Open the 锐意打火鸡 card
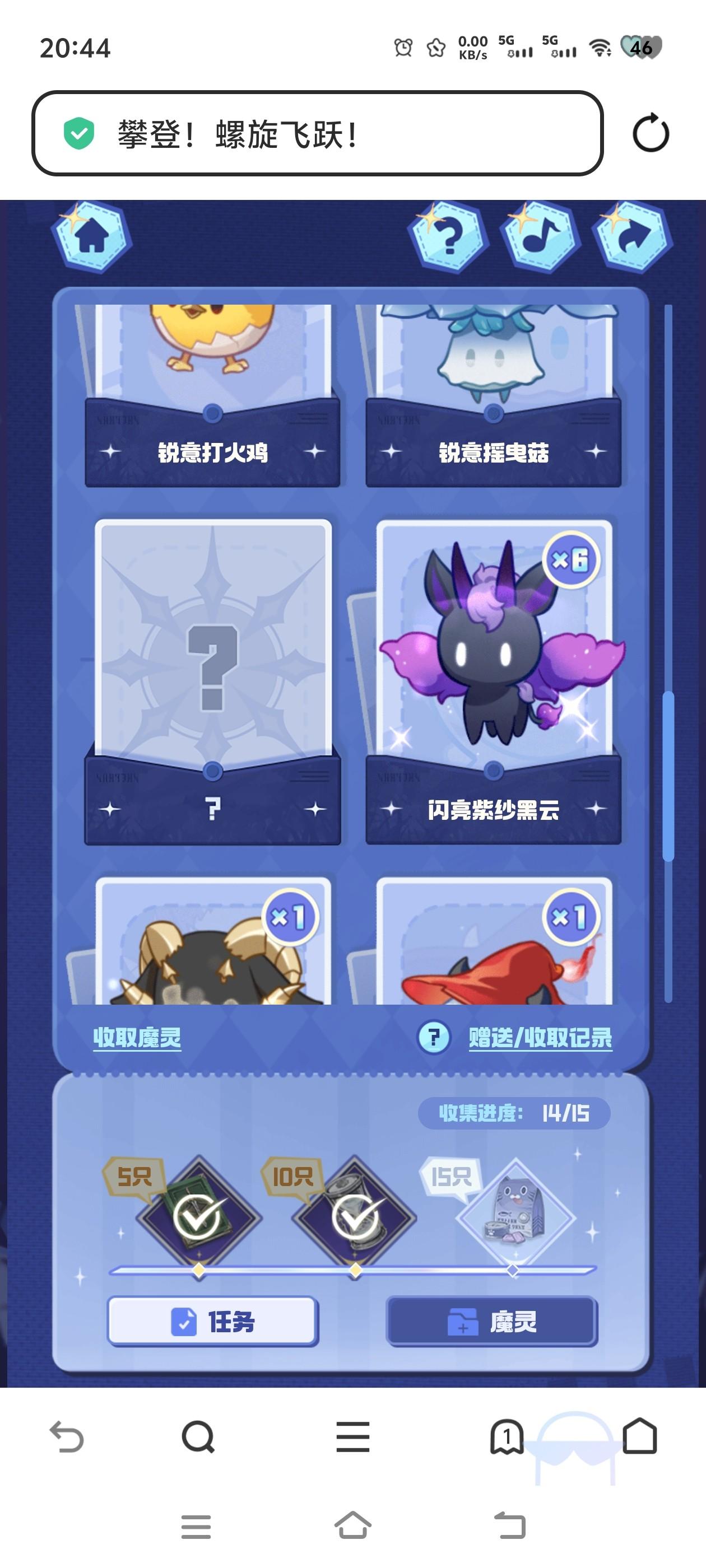The image size is (706, 1568). (212, 396)
